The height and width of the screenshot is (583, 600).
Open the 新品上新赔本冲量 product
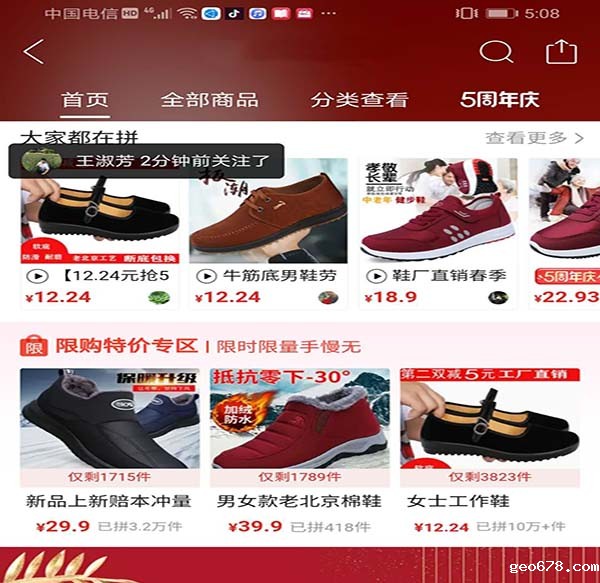[x=108, y=440]
